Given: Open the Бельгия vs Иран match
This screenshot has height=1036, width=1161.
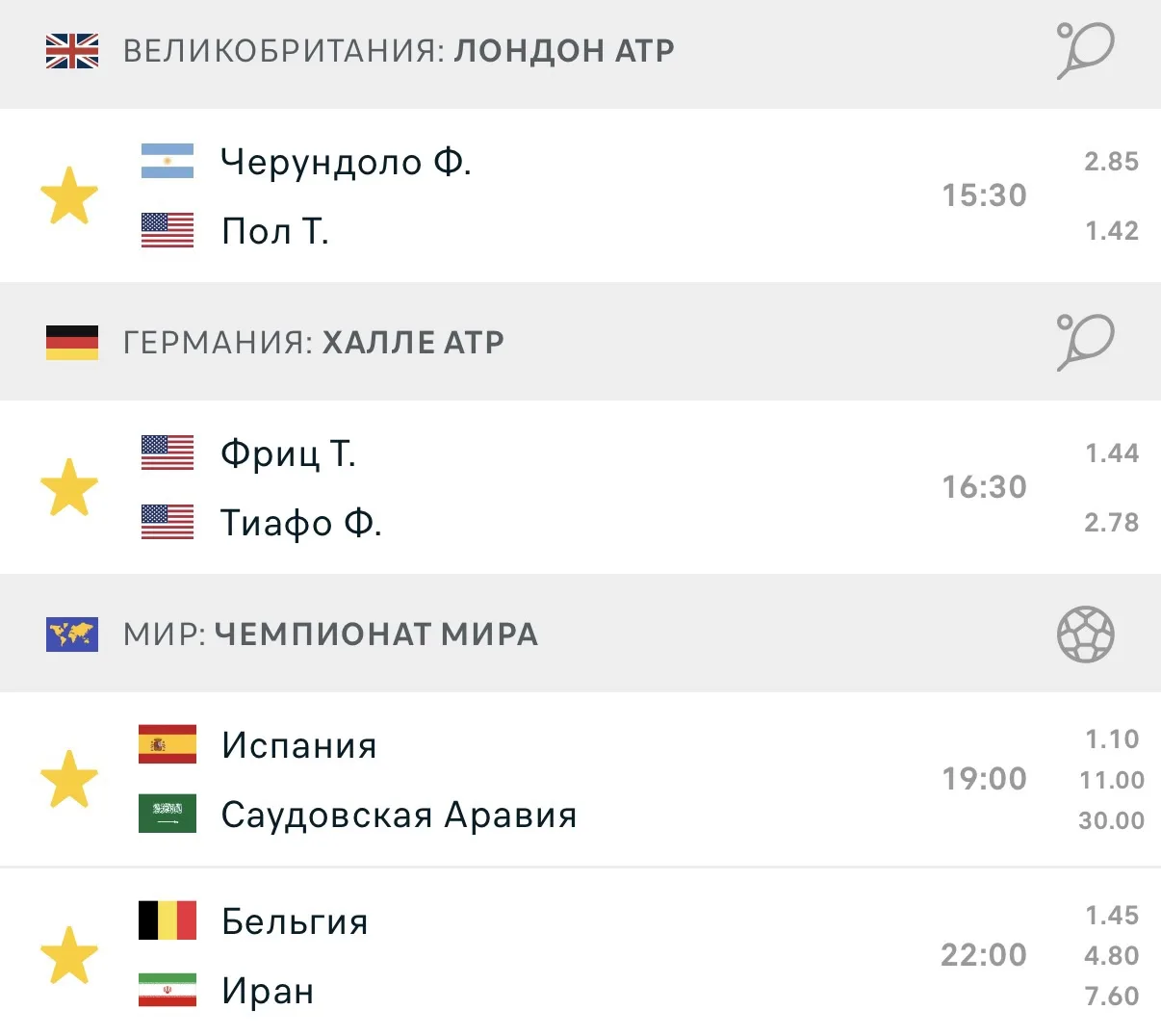Looking at the screenshot, I should (580, 952).
